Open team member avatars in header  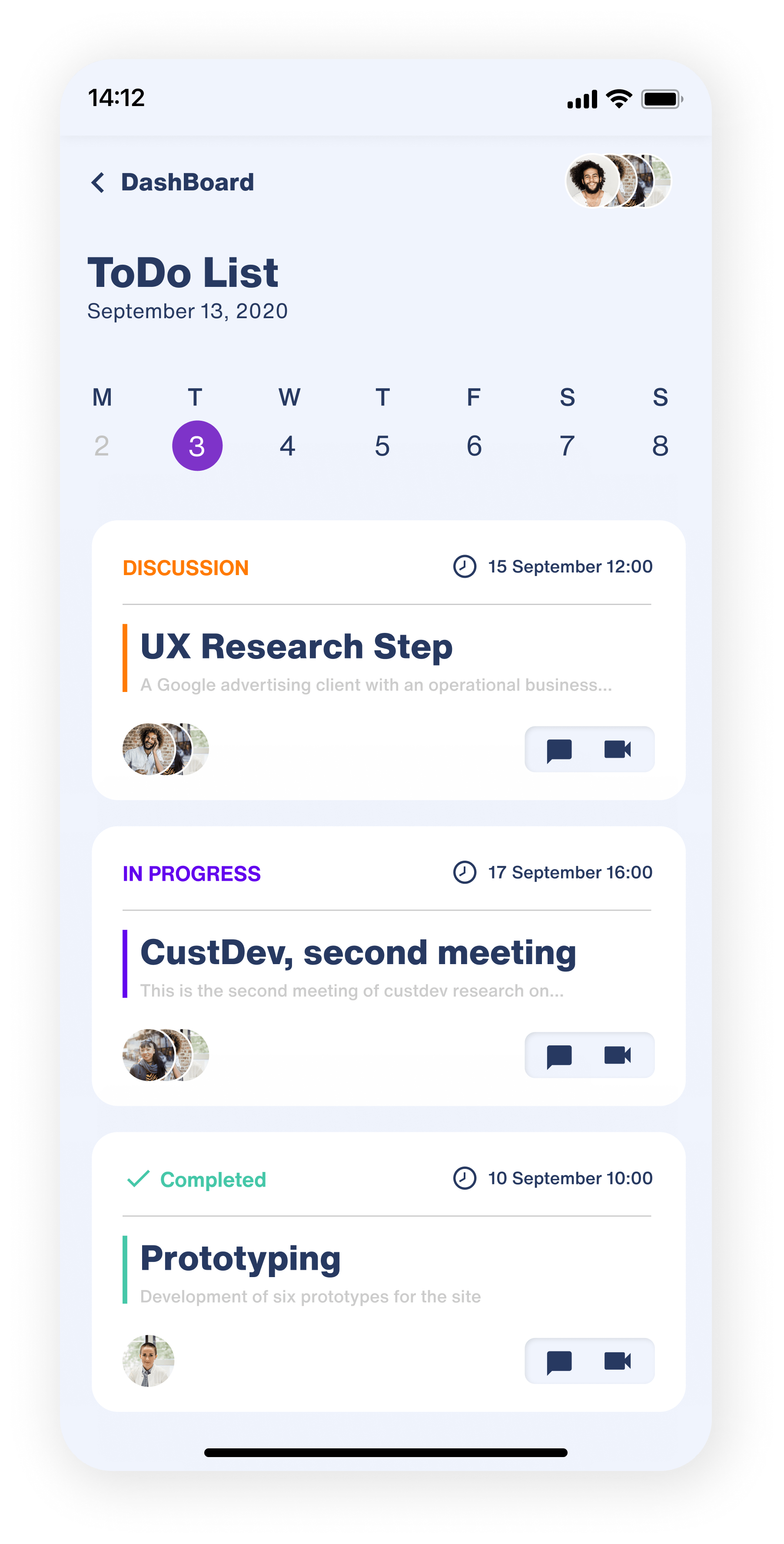pyautogui.click(x=618, y=181)
